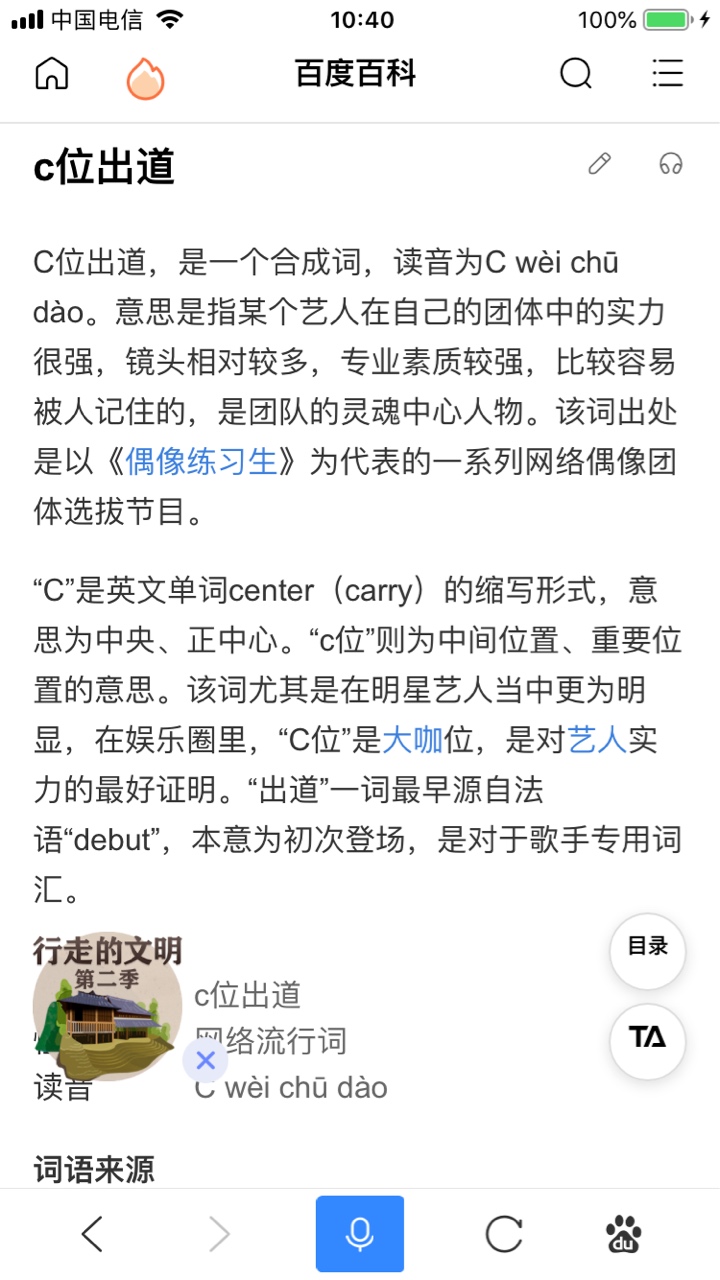Open the 目录 table of contents
This screenshot has width=720, height=1280.
click(648, 946)
